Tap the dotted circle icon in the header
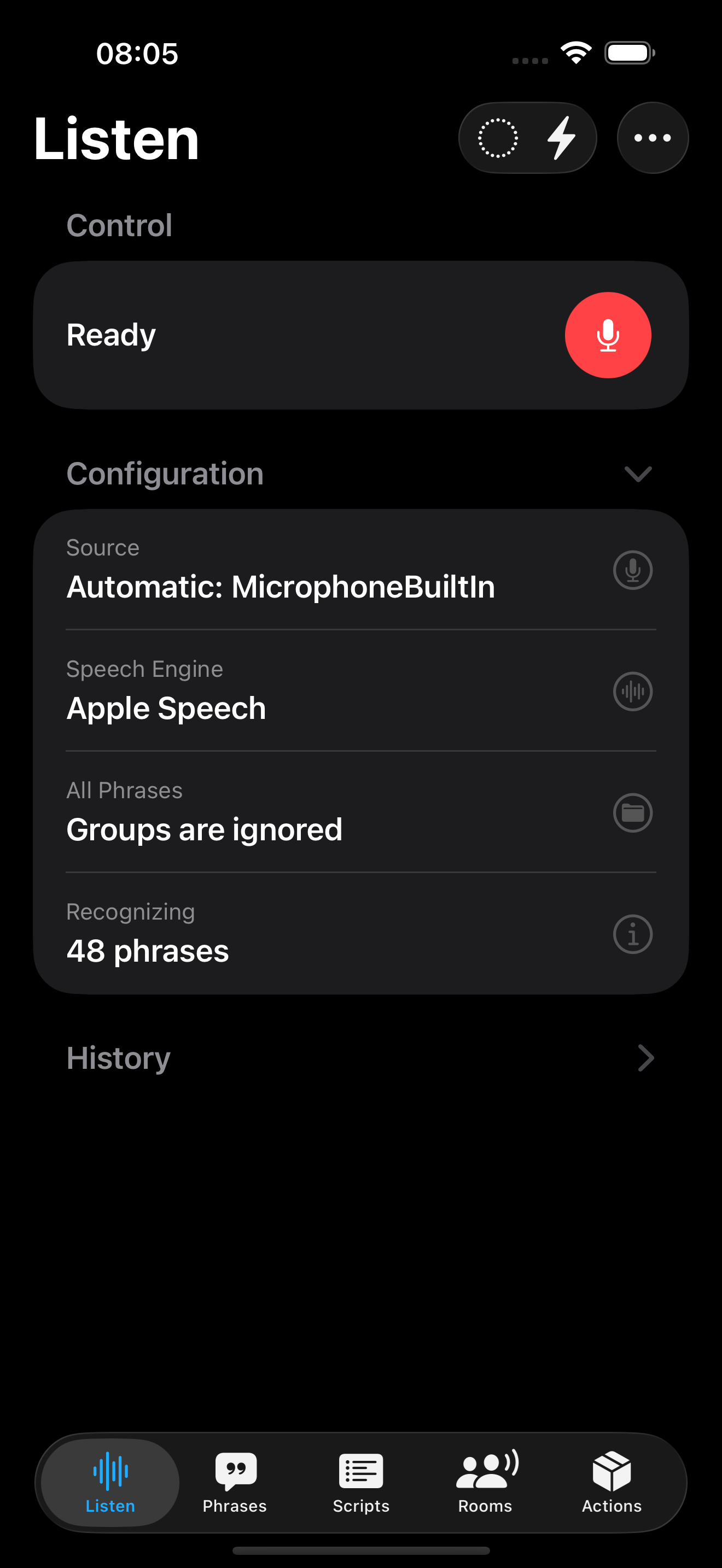The width and height of the screenshot is (722, 1568). (x=497, y=138)
